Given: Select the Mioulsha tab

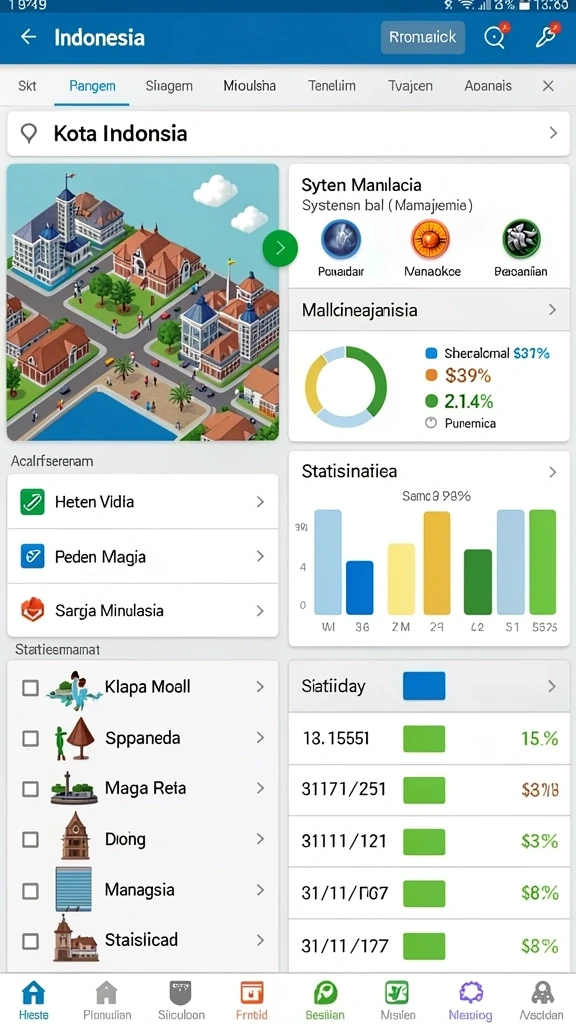Looking at the screenshot, I should 249,86.
